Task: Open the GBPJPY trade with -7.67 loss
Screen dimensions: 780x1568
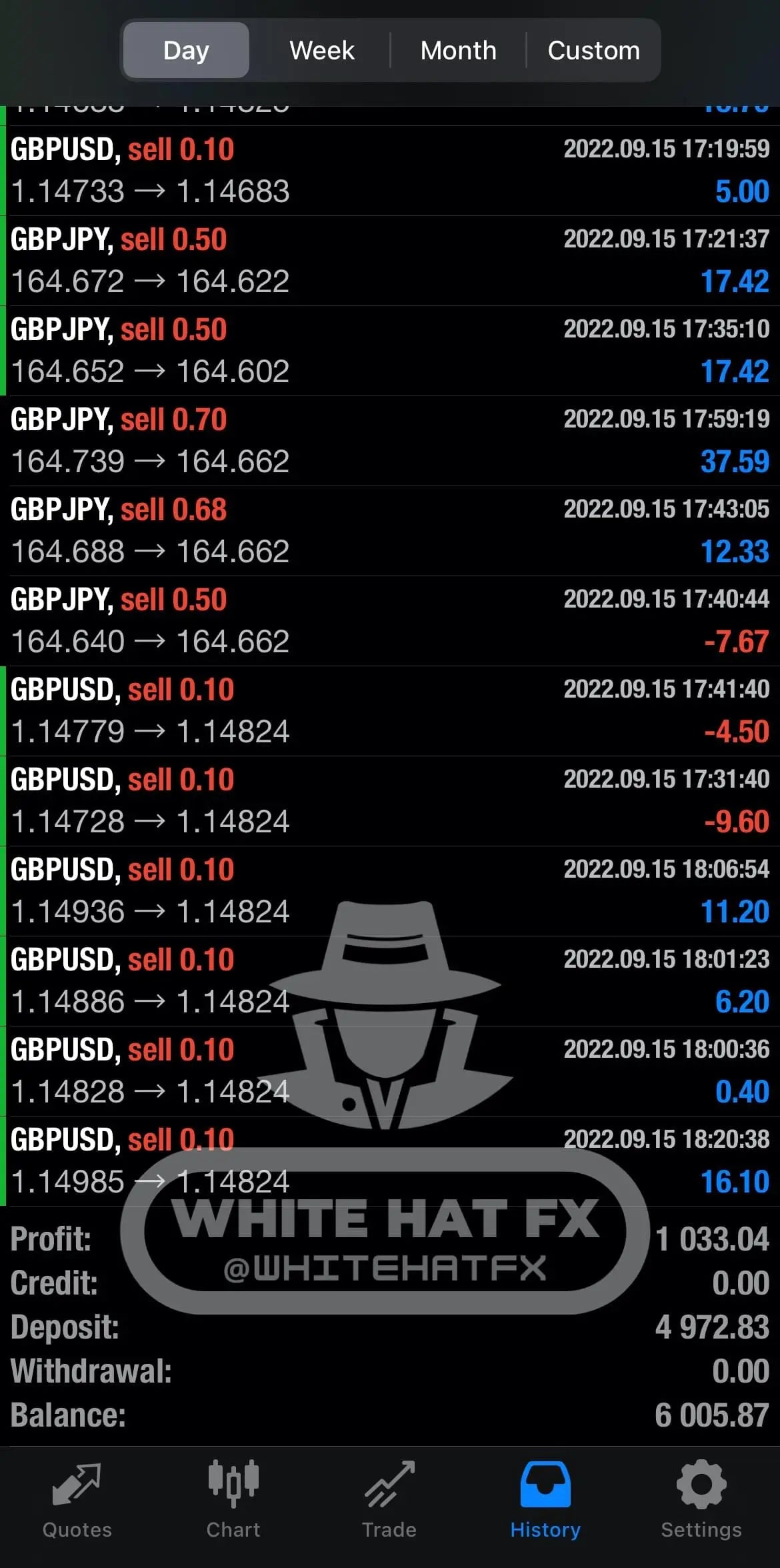Action: [390, 621]
